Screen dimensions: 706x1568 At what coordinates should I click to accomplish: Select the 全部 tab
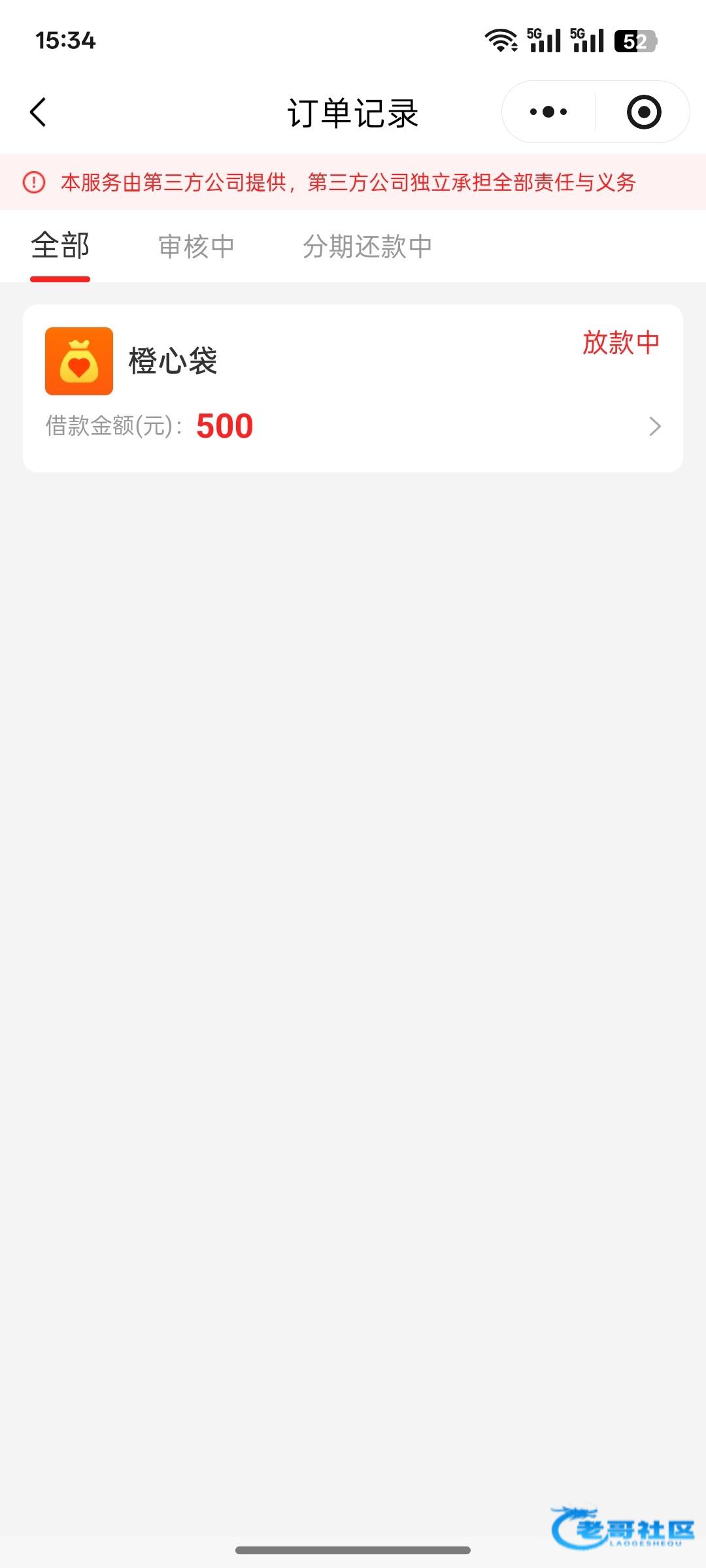(60, 247)
